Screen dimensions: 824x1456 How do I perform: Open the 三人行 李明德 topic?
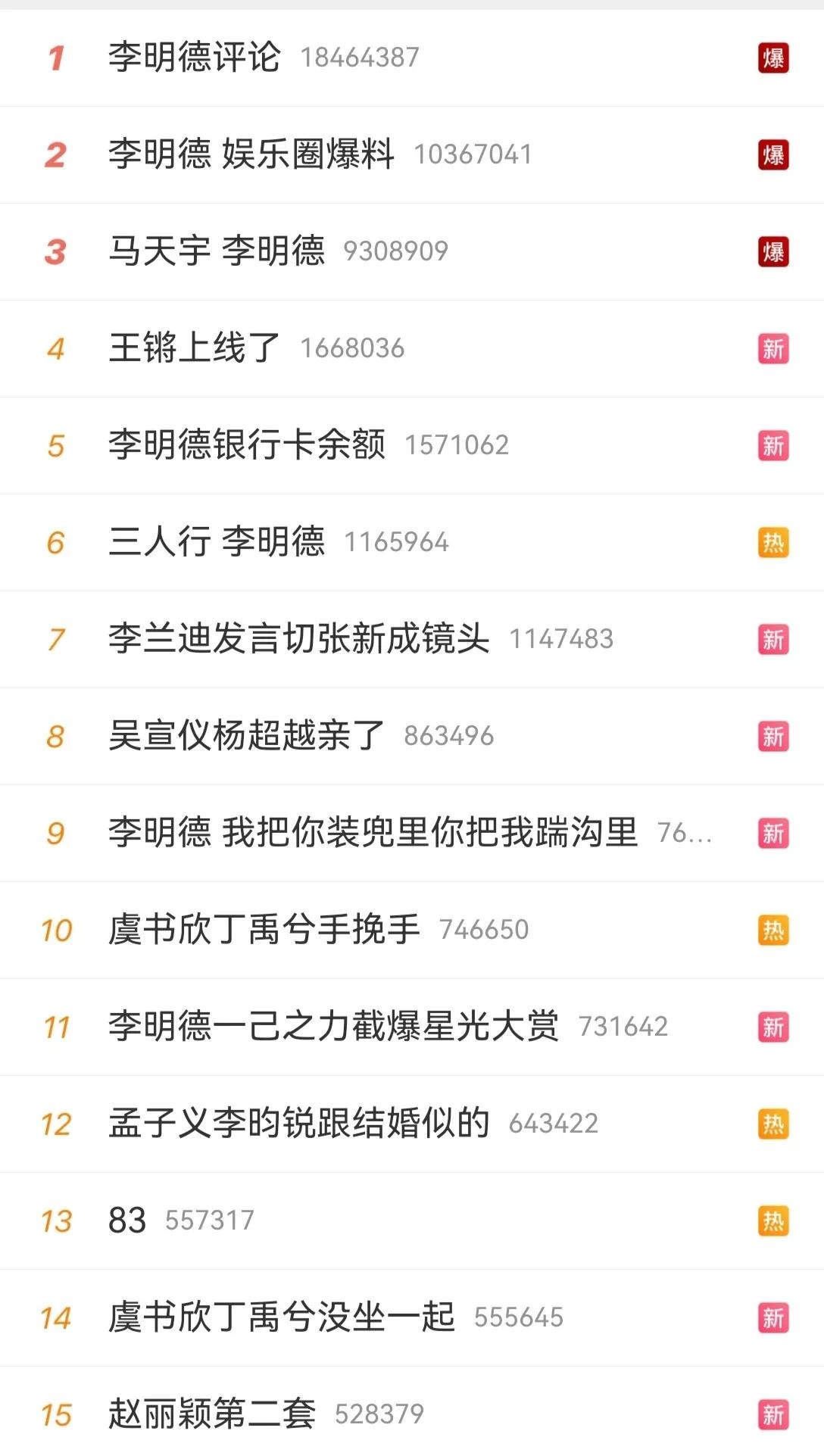pos(217,542)
